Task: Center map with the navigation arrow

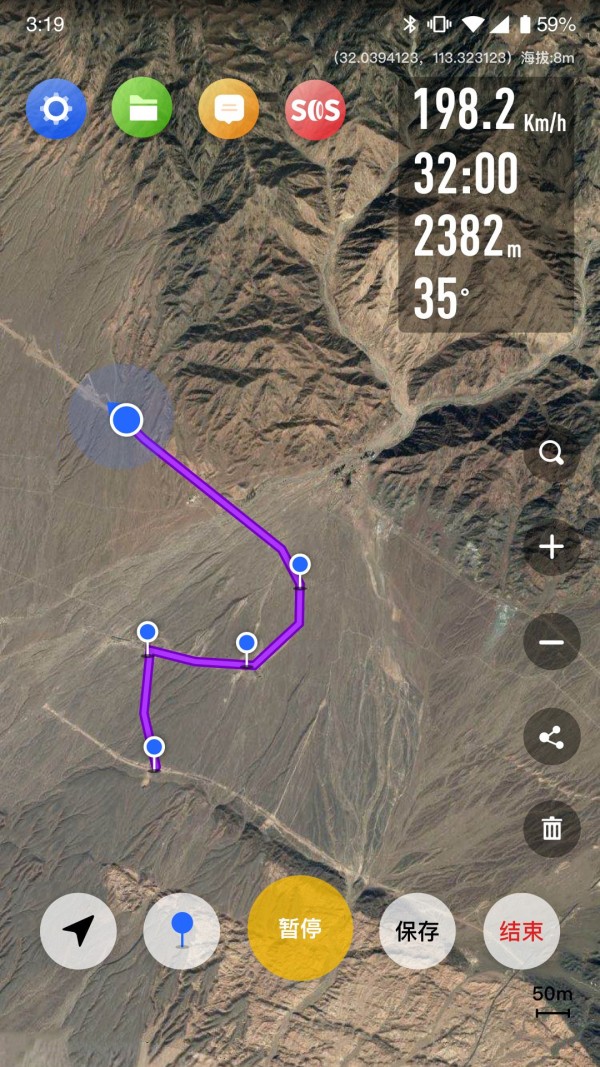Action: [78, 931]
